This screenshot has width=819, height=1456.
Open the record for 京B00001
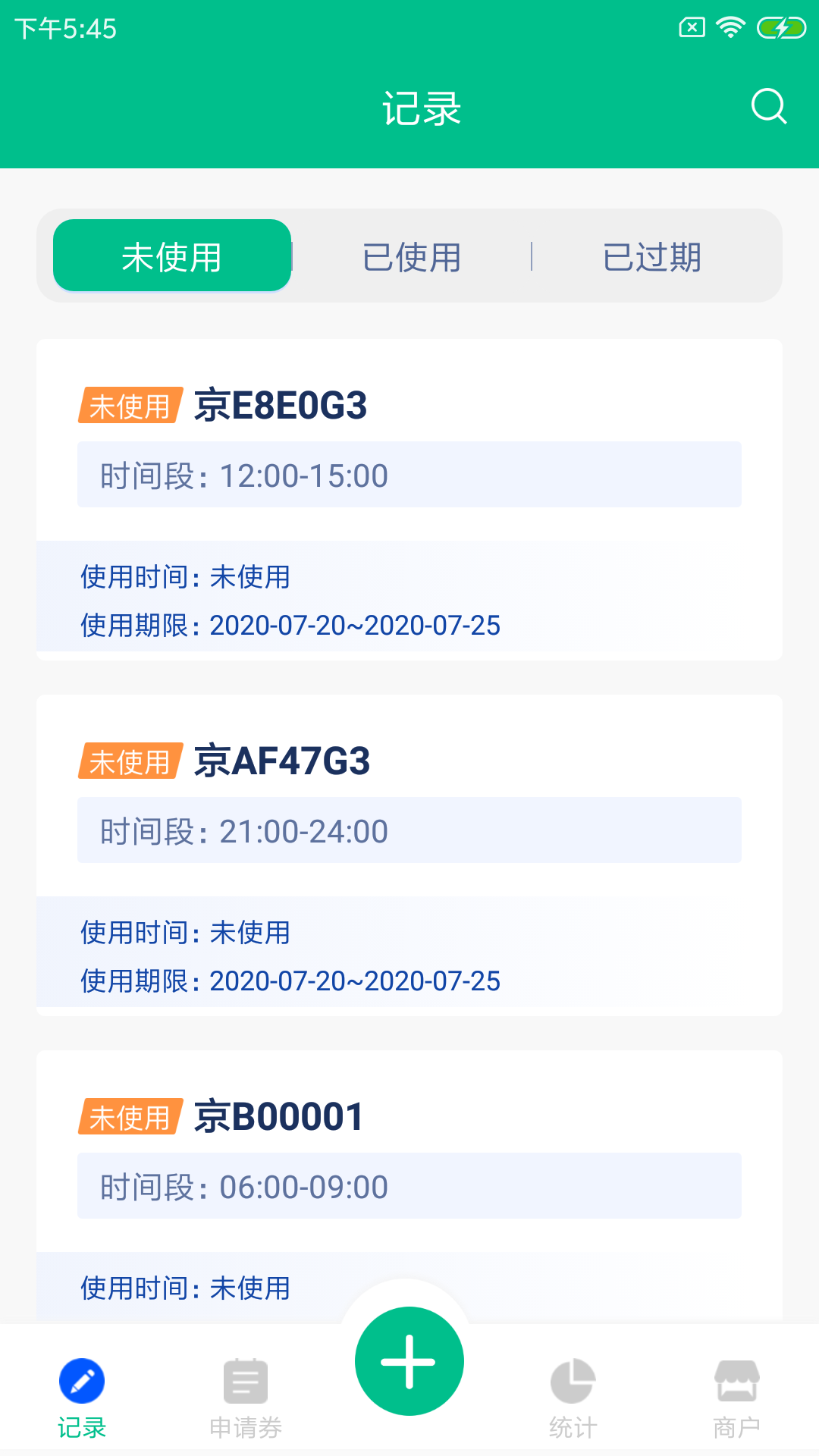409,1187
